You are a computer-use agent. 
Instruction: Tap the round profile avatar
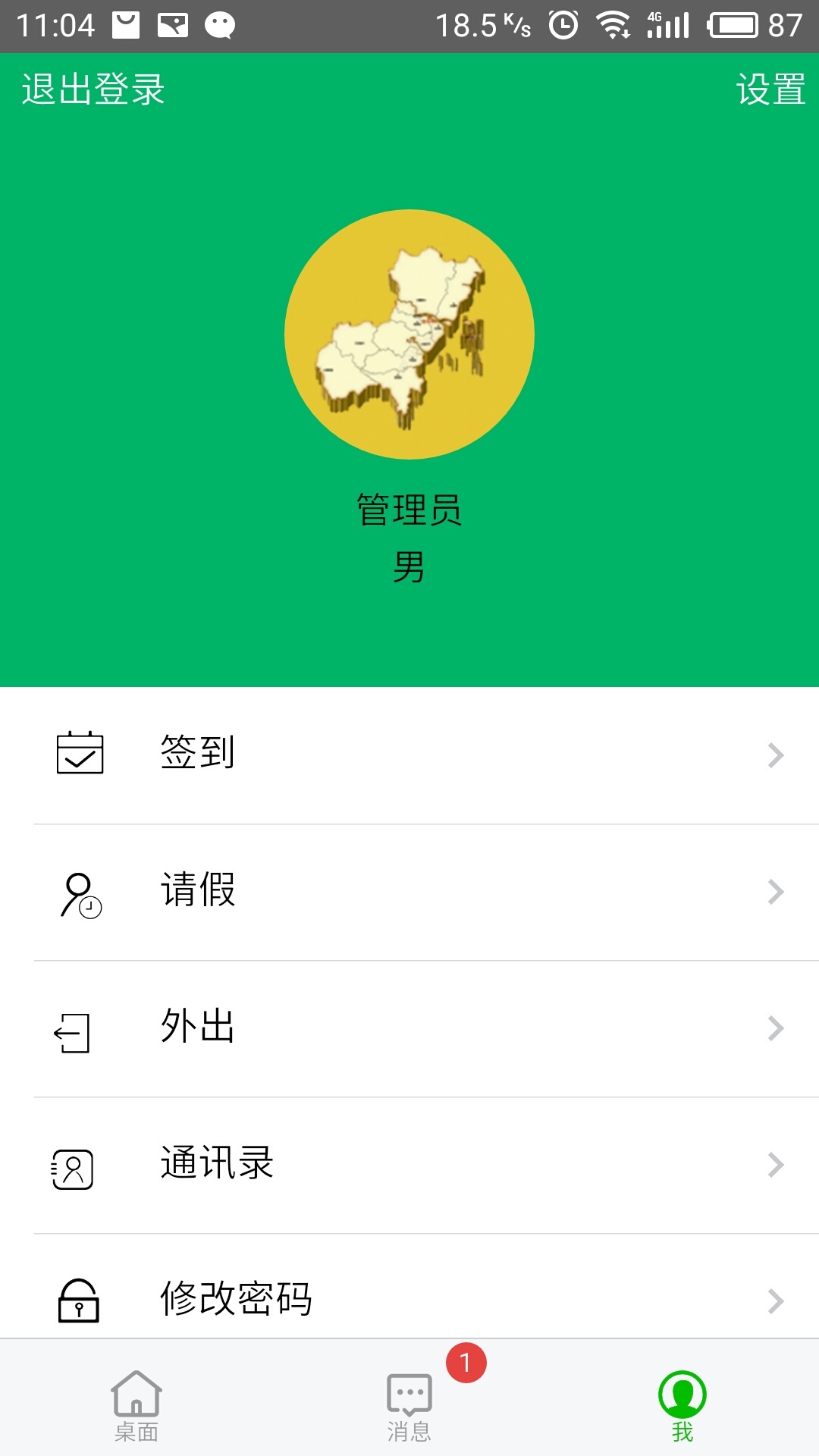[x=409, y=334]
